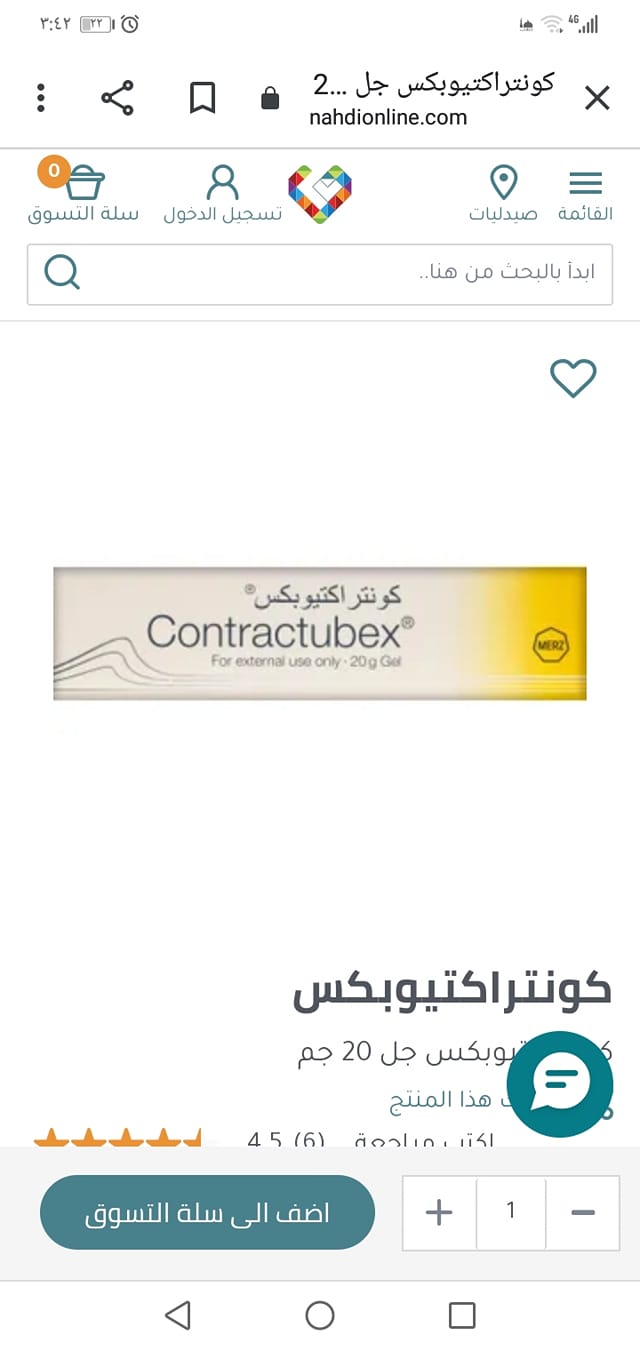Tap the quantity field showing 1

tap(511, 1213)
